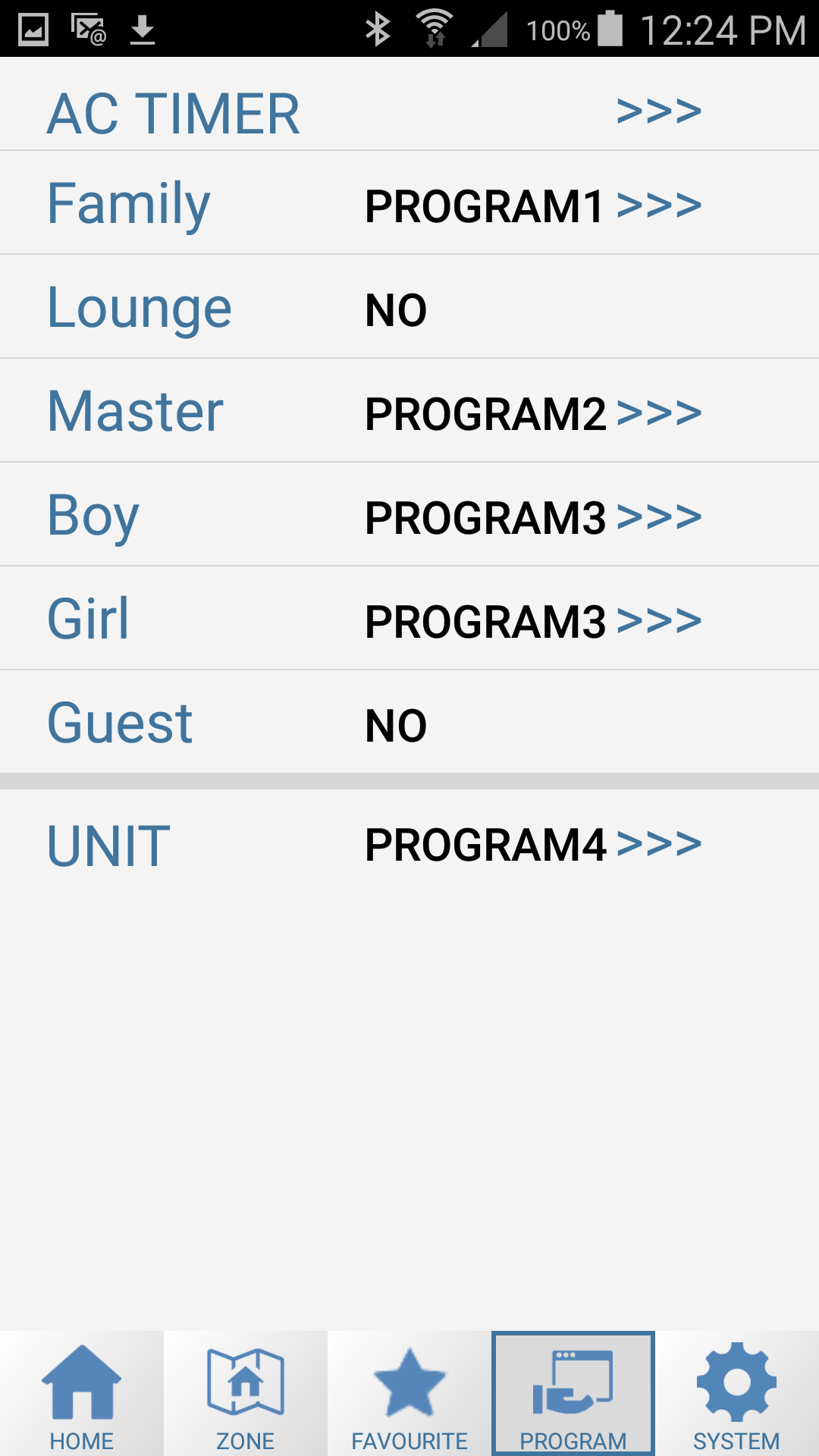The width and height of the screenshot is (819, 1456).
Task: Select the Lounge zone row
Action: (x=409, y=308)
